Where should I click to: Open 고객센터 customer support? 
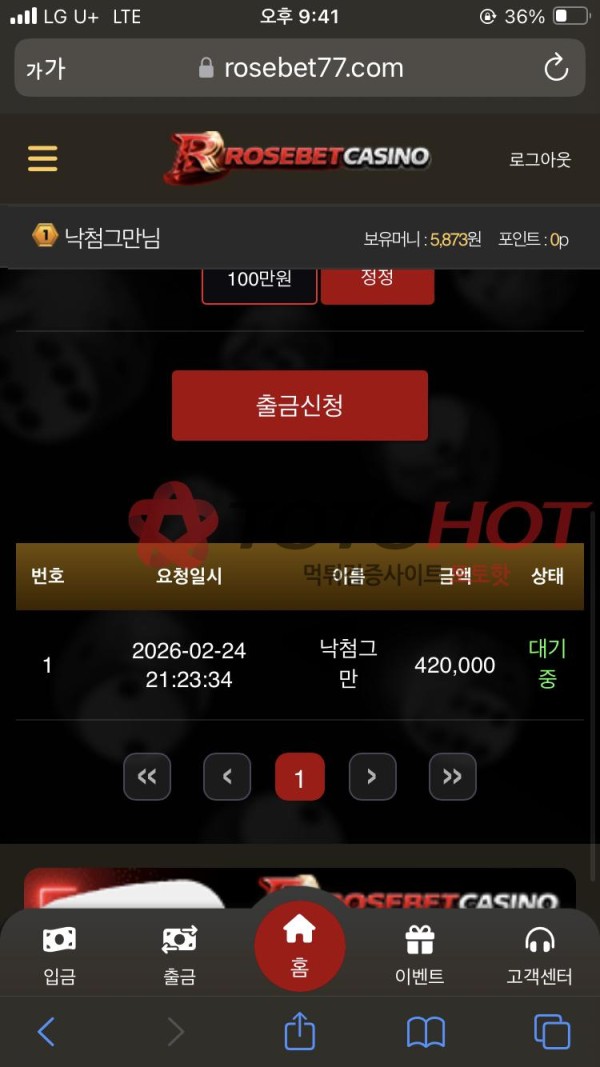[x=540, y=954]
